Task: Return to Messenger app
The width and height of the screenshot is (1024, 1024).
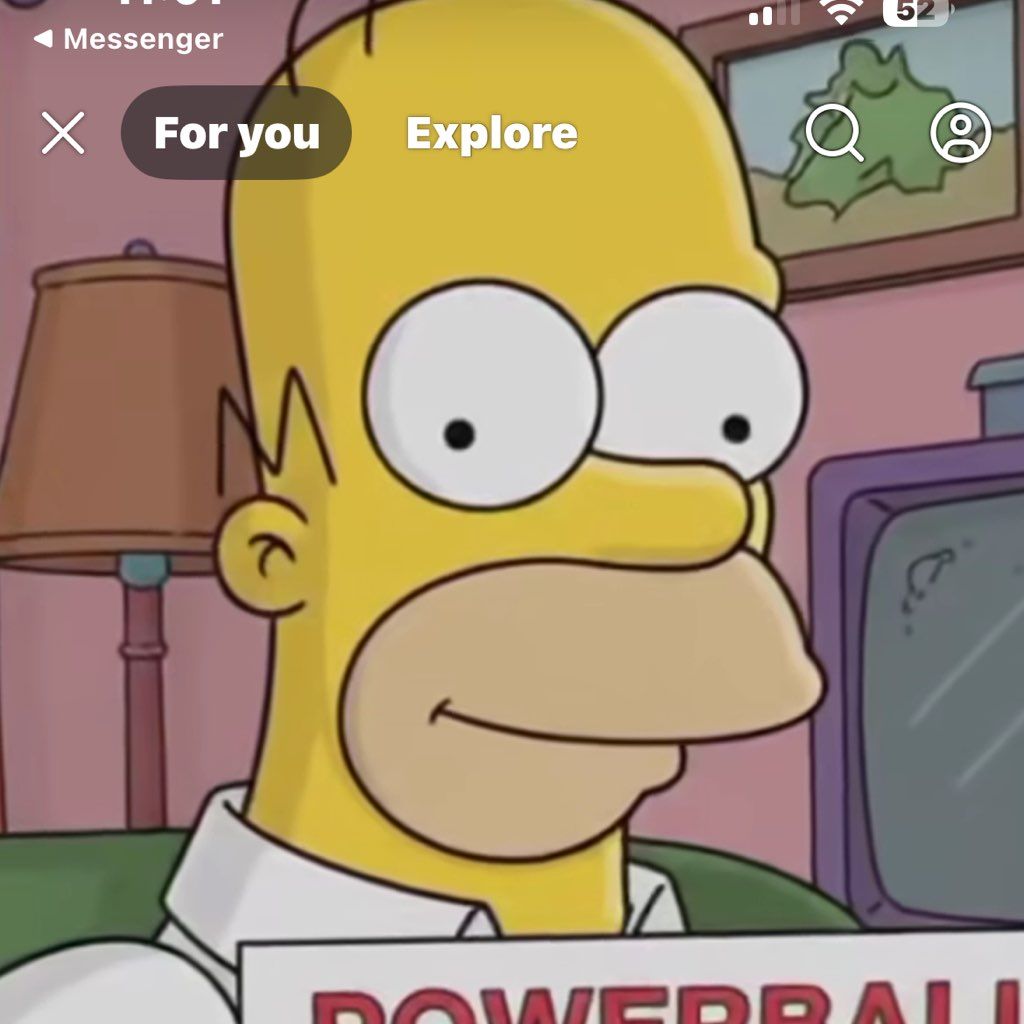Action: tap(128, 40)
